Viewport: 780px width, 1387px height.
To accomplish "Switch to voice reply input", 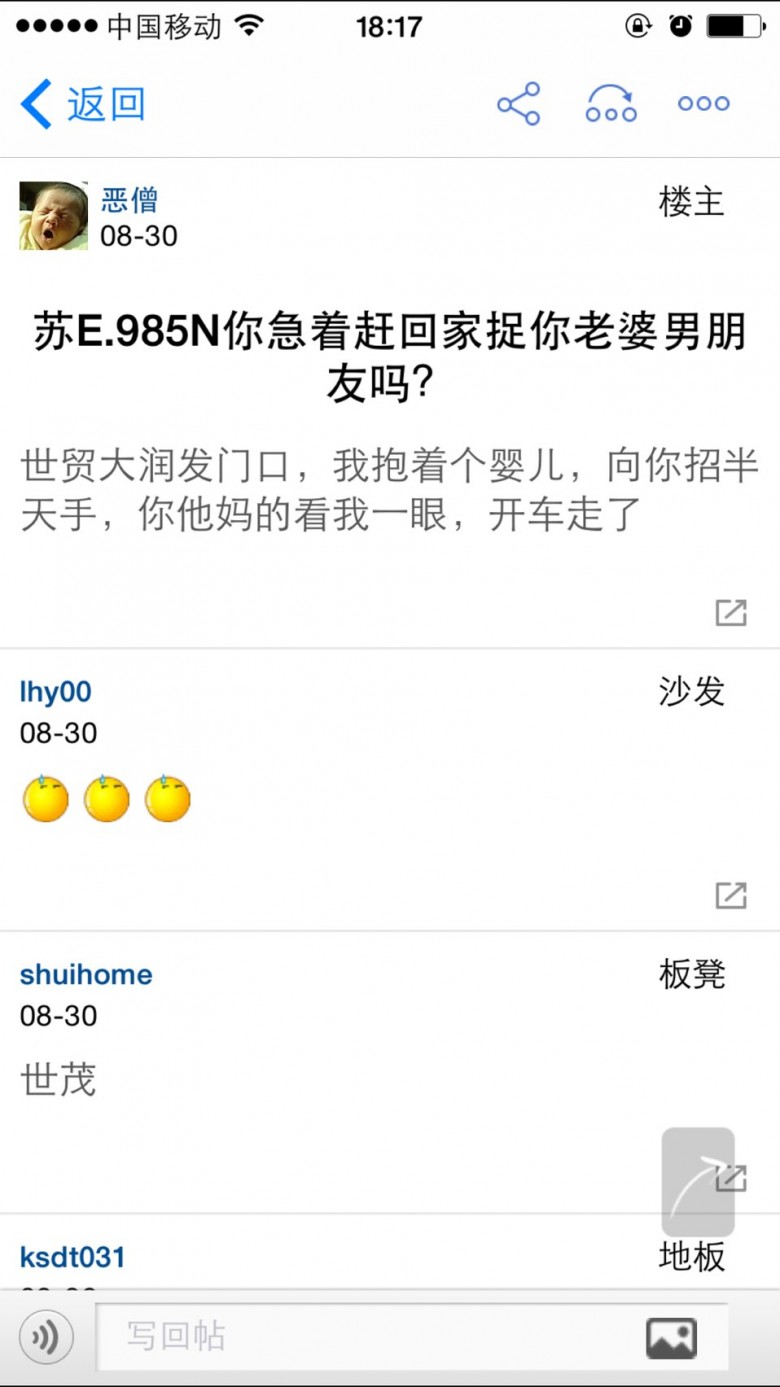I will coord(46,1337).
